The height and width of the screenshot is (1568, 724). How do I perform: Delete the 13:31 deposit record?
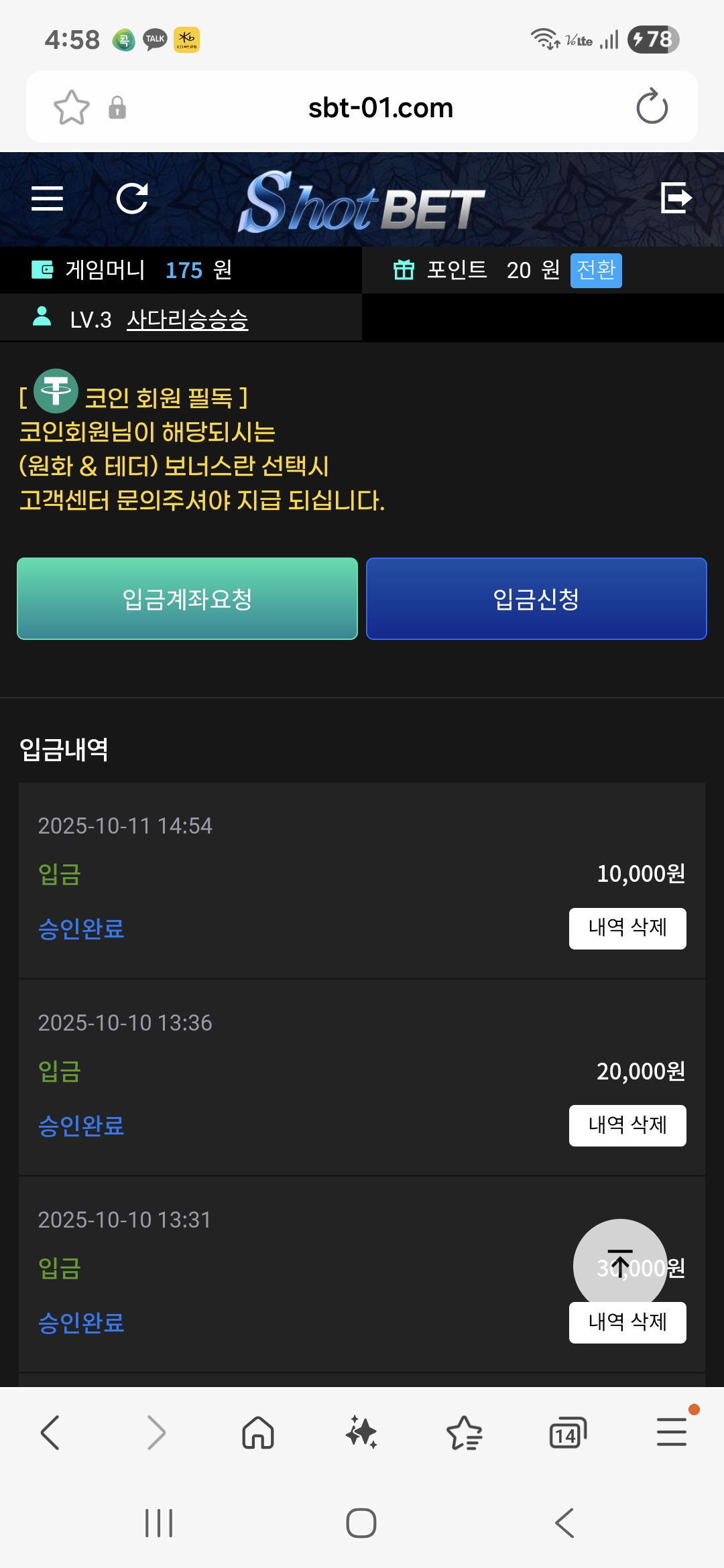pyautogui.click(x=627, y=1323)
